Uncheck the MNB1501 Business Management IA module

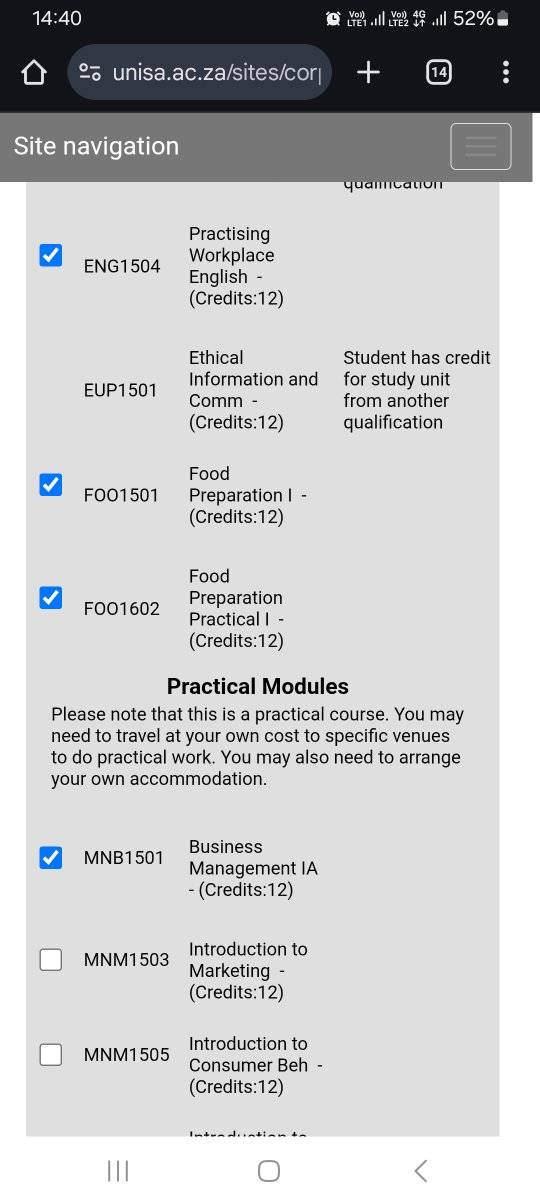pos(51,858)
